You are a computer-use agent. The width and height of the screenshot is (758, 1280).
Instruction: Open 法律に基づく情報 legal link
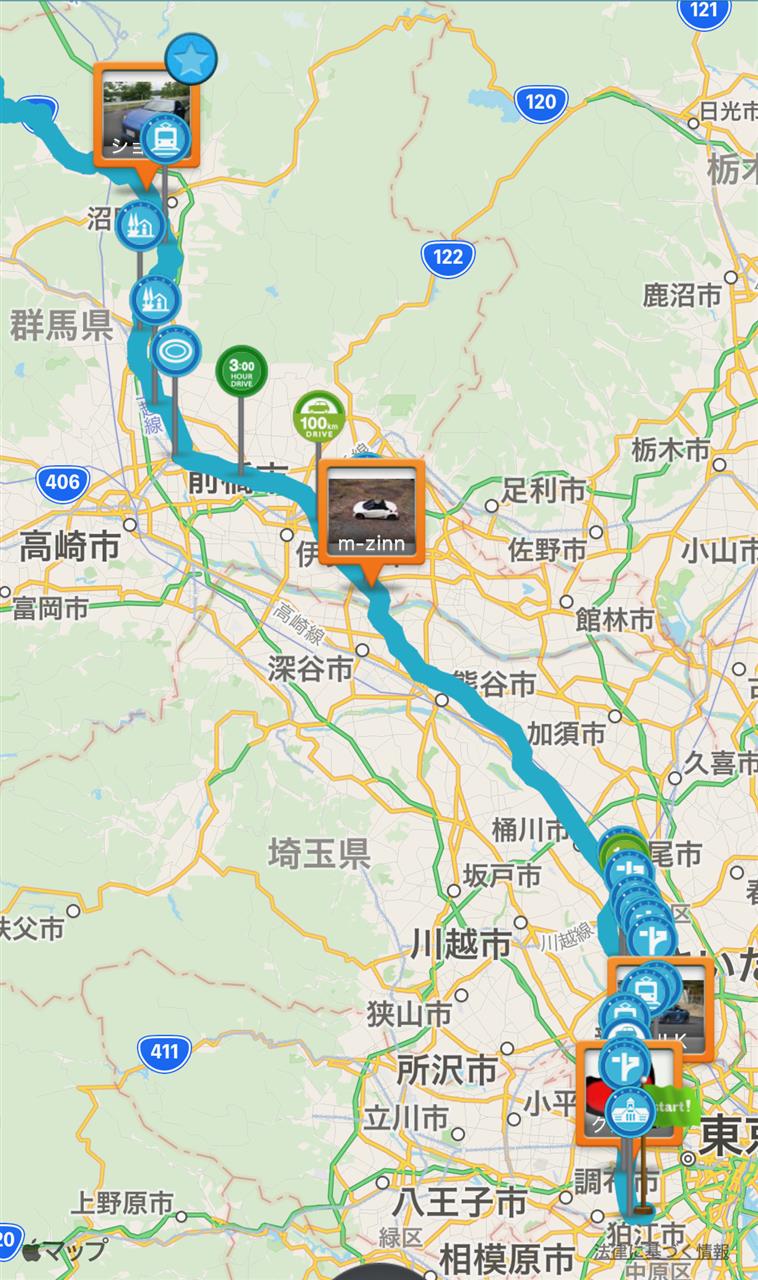(x=661, y=1251)
